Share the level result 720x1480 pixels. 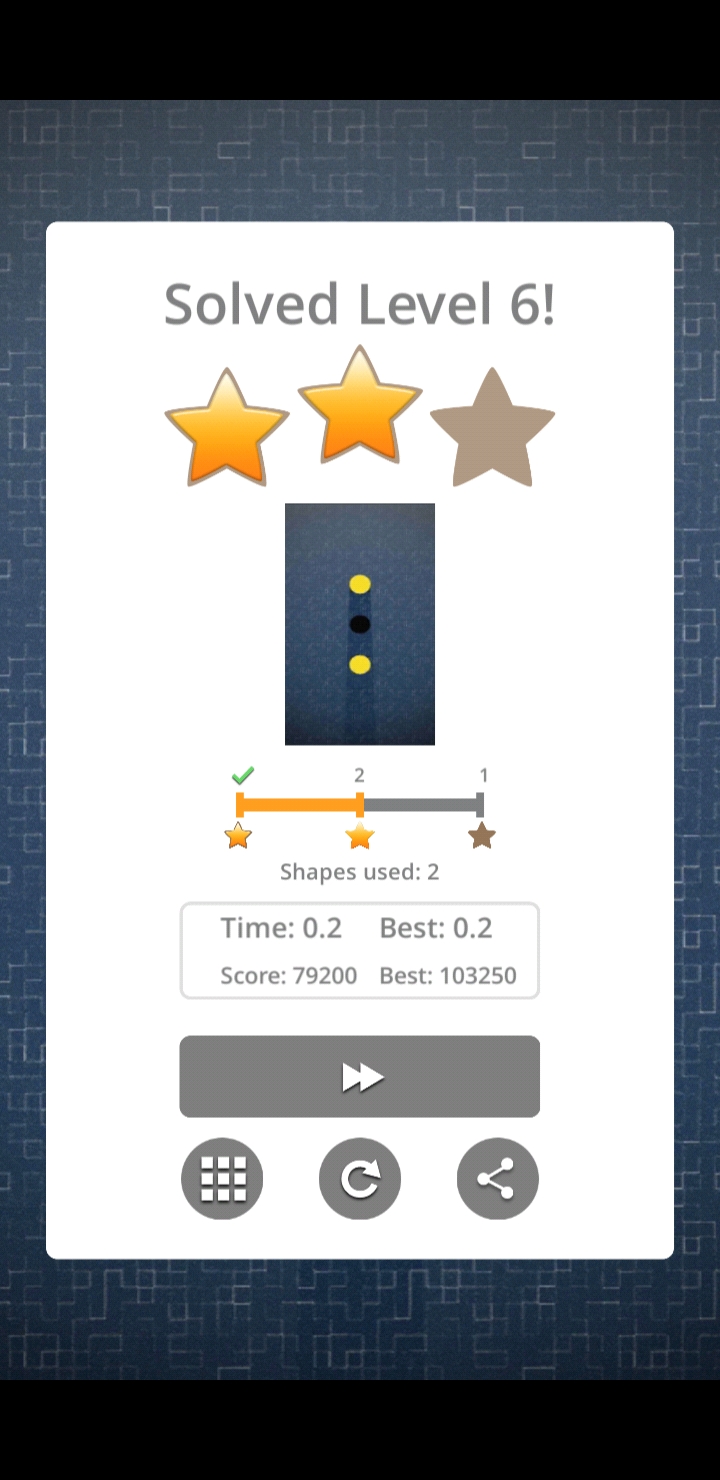[x=497, y=1179]
